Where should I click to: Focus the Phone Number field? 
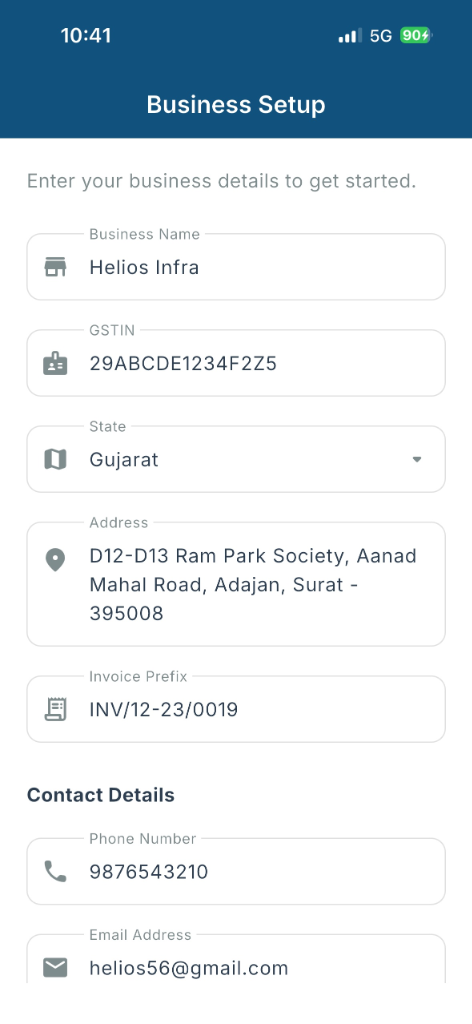pyautogui.click(x=236, y=871)
